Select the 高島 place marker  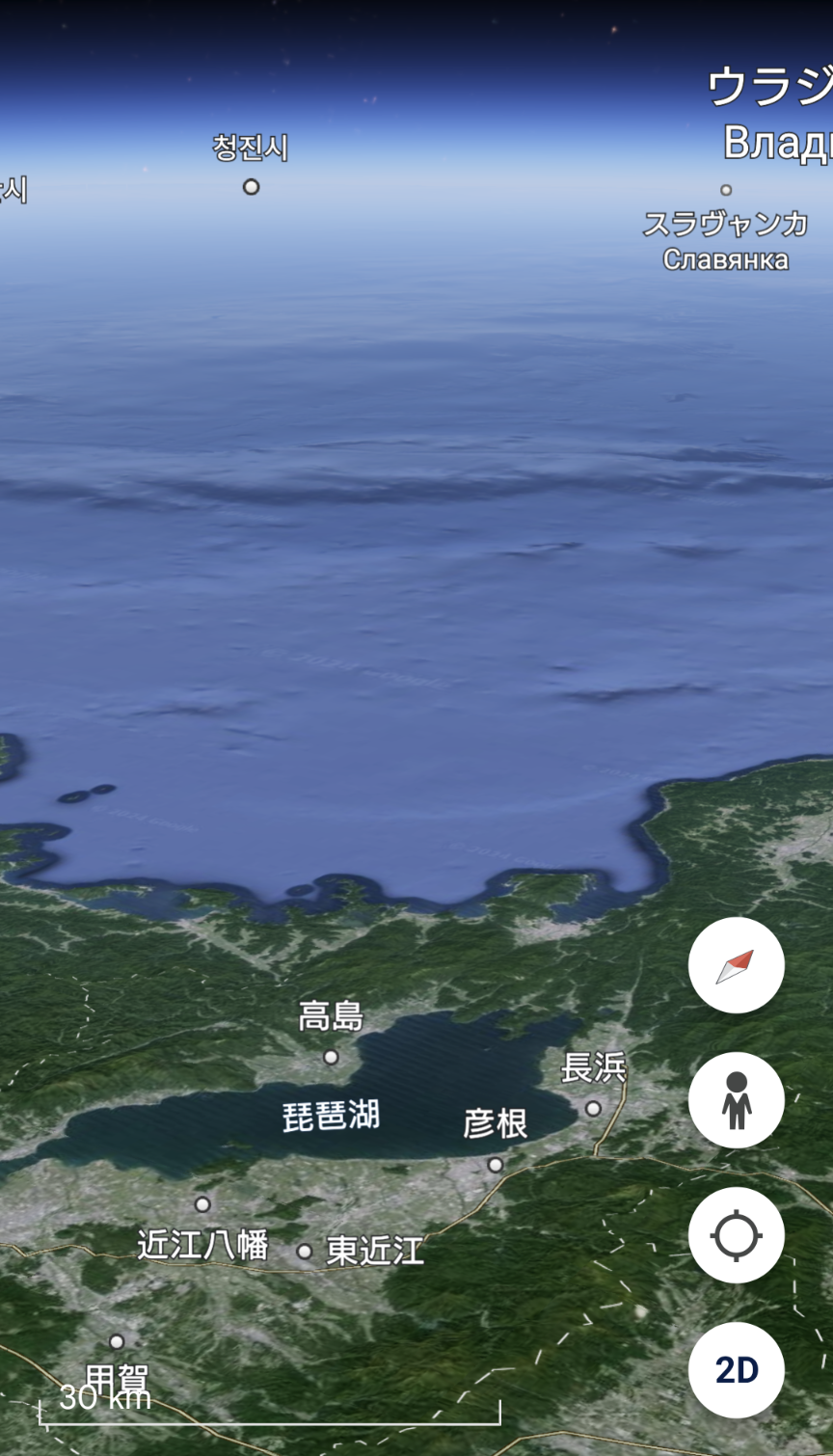click(x=331, y=1057)
